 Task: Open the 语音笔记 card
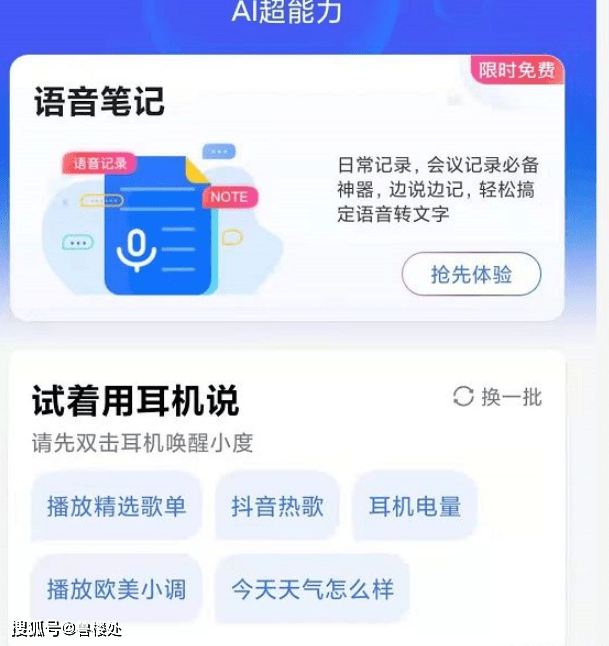100,102
